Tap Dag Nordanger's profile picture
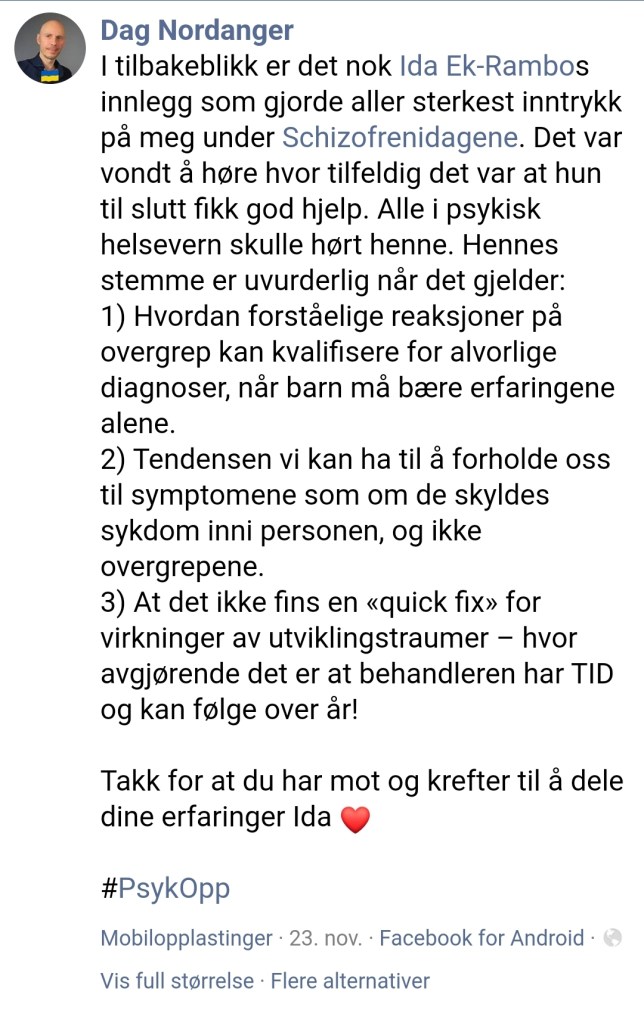Screen dimensions: 644x1023 click(50, 48)
